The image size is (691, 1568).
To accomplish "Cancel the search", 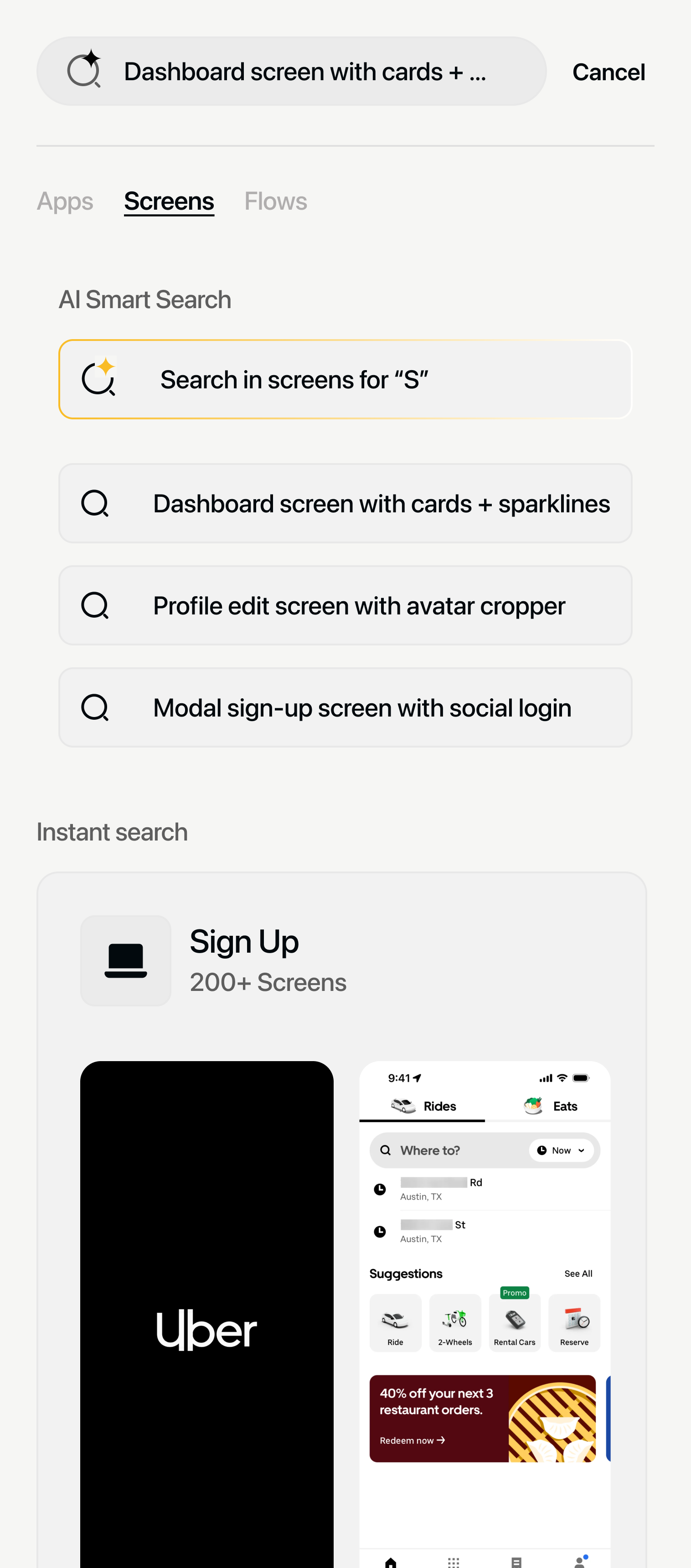I will [x=608, y=72].
